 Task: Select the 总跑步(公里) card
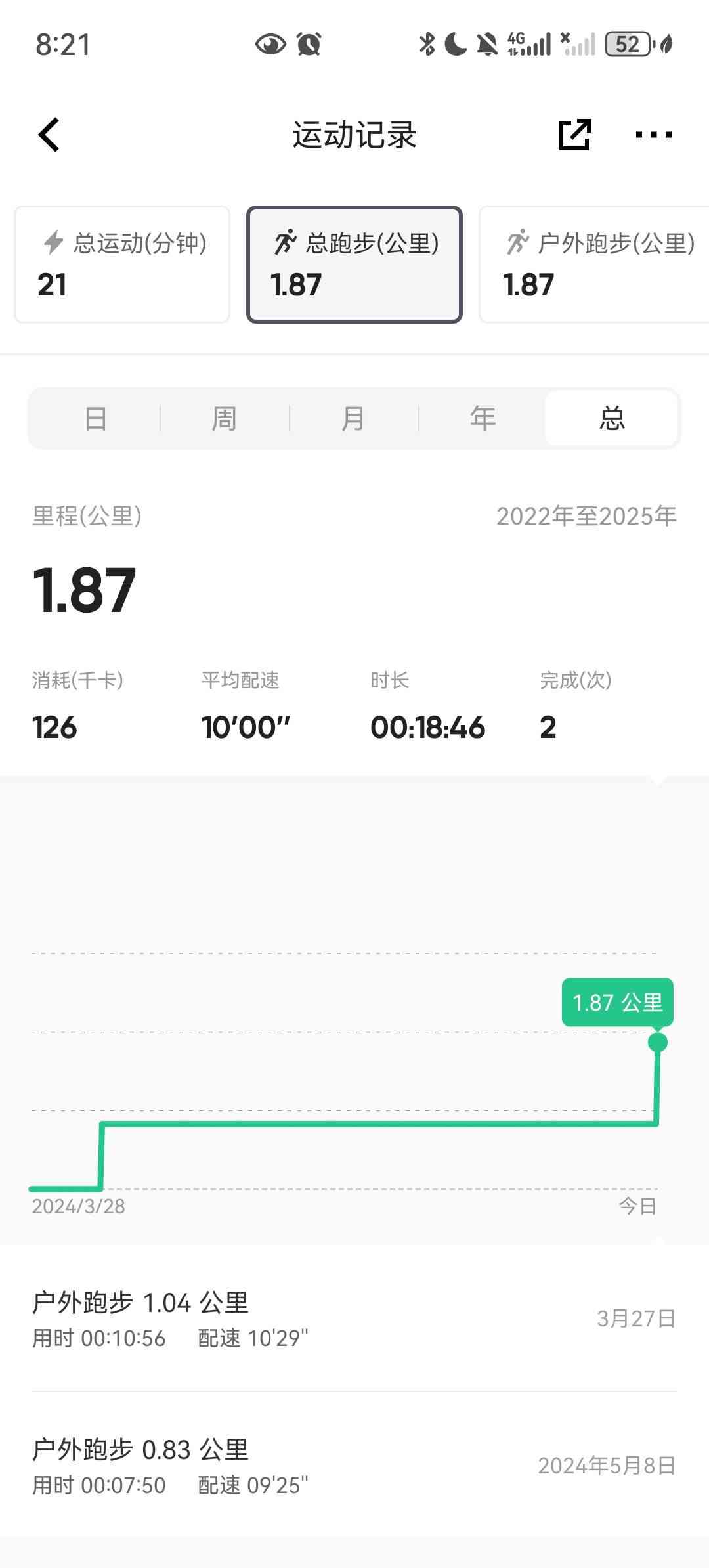coord(354,265)
